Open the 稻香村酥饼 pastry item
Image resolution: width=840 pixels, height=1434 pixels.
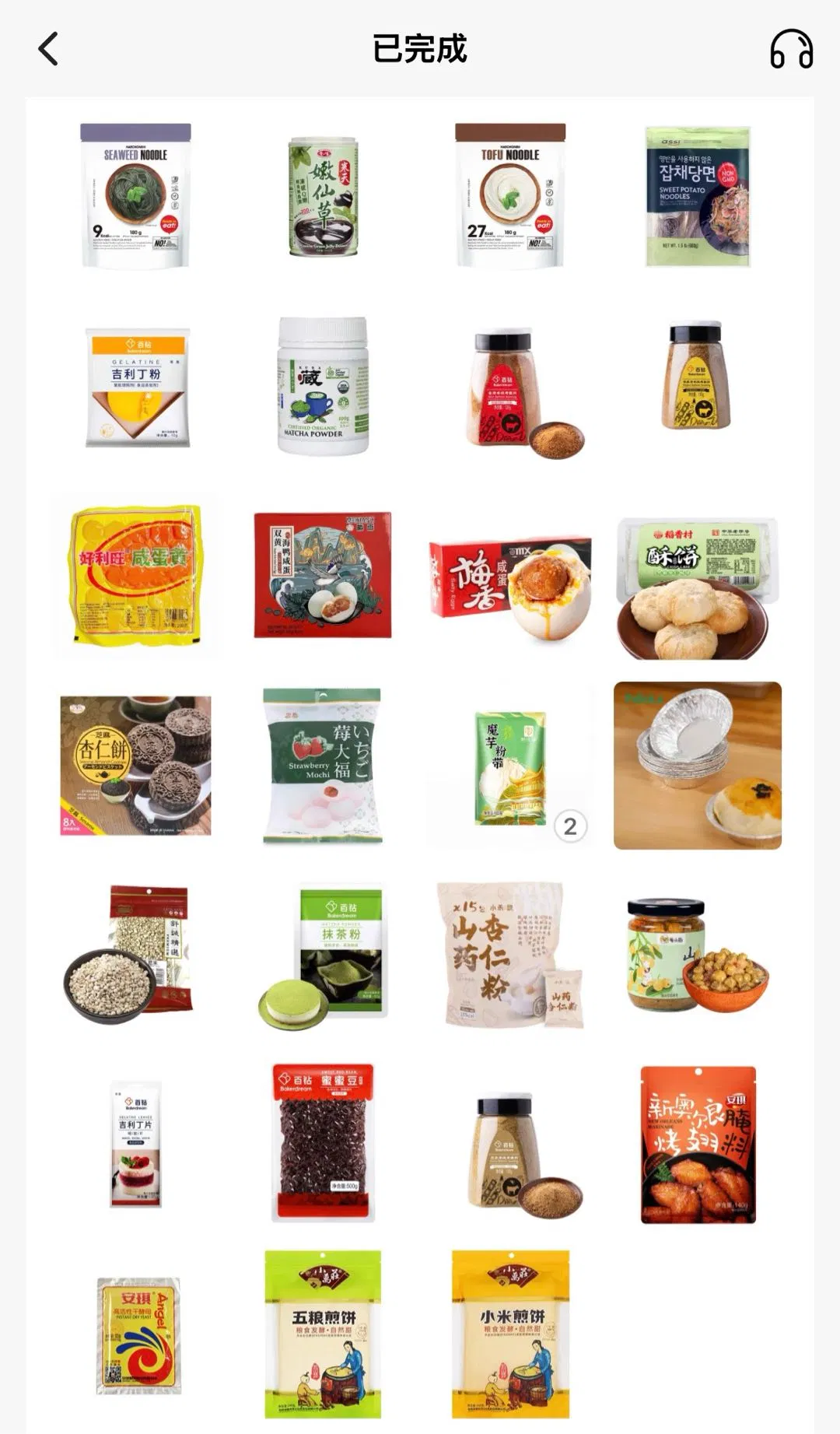click(698, 587)
